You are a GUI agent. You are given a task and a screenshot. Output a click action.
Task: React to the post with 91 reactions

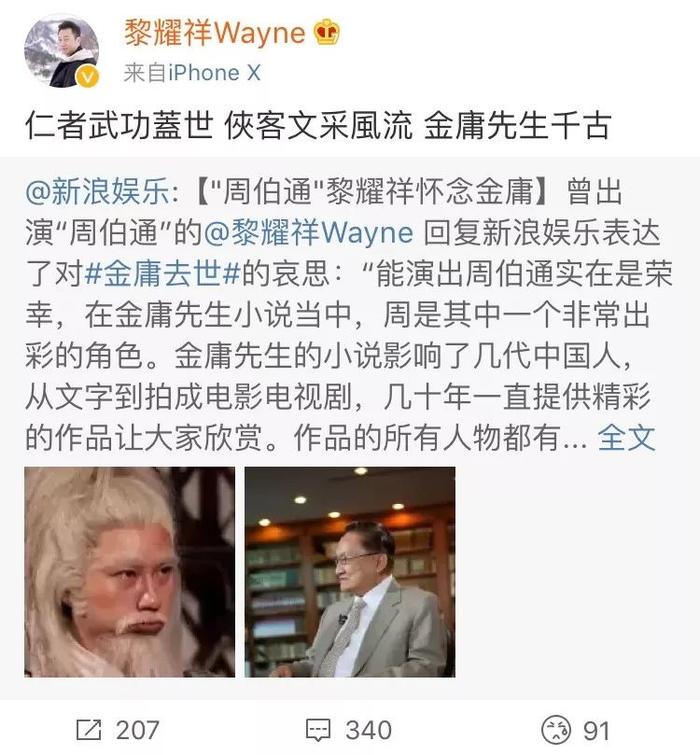577,730
